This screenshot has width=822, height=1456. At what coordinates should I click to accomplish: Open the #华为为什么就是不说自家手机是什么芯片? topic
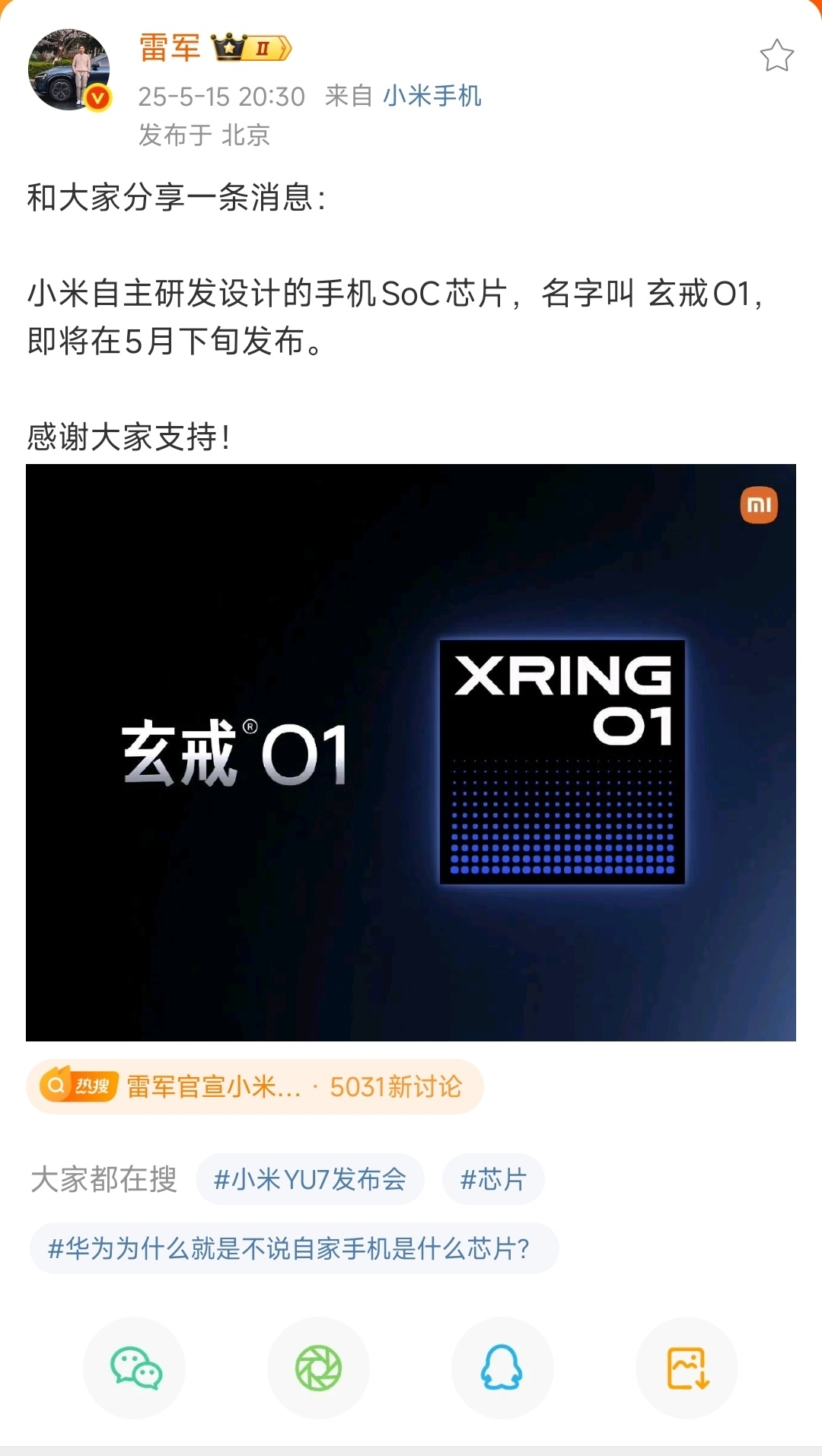pyautogui.click(x=294, y=1248)
